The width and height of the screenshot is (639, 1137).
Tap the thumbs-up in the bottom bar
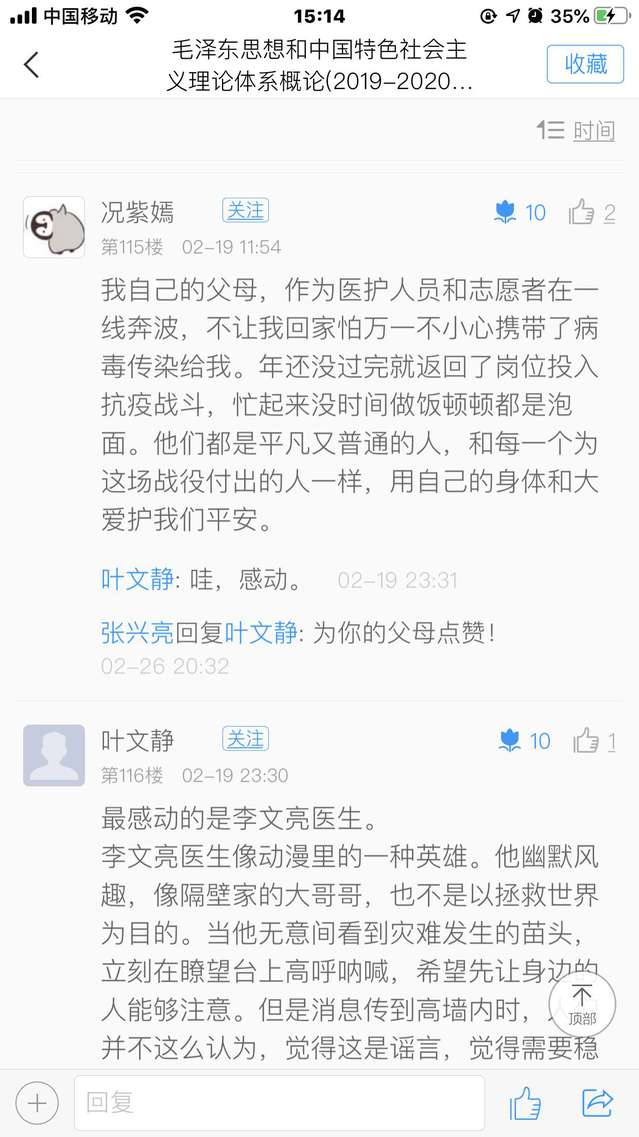tap(526, 1103)
